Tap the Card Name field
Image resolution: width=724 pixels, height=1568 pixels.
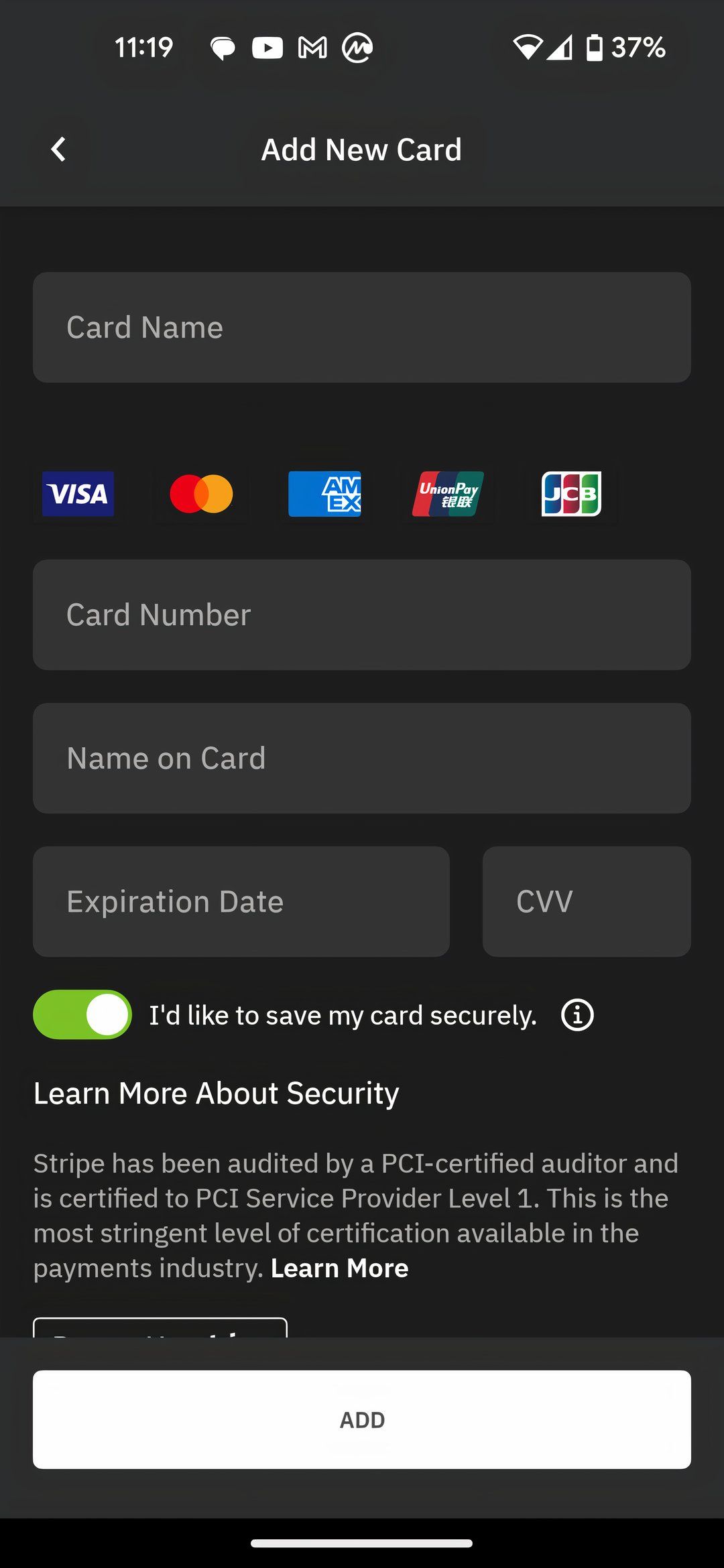(362, 328)
